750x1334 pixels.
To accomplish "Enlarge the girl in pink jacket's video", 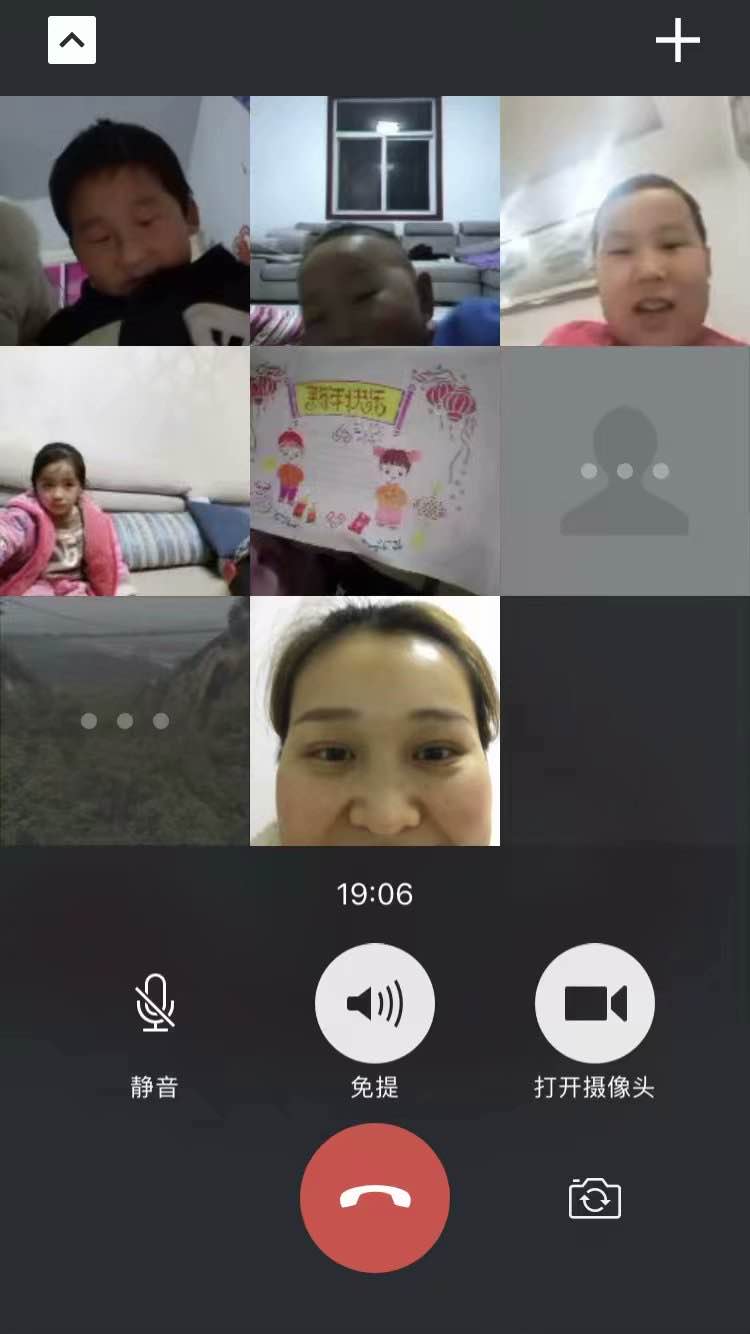I will [124, 471].
